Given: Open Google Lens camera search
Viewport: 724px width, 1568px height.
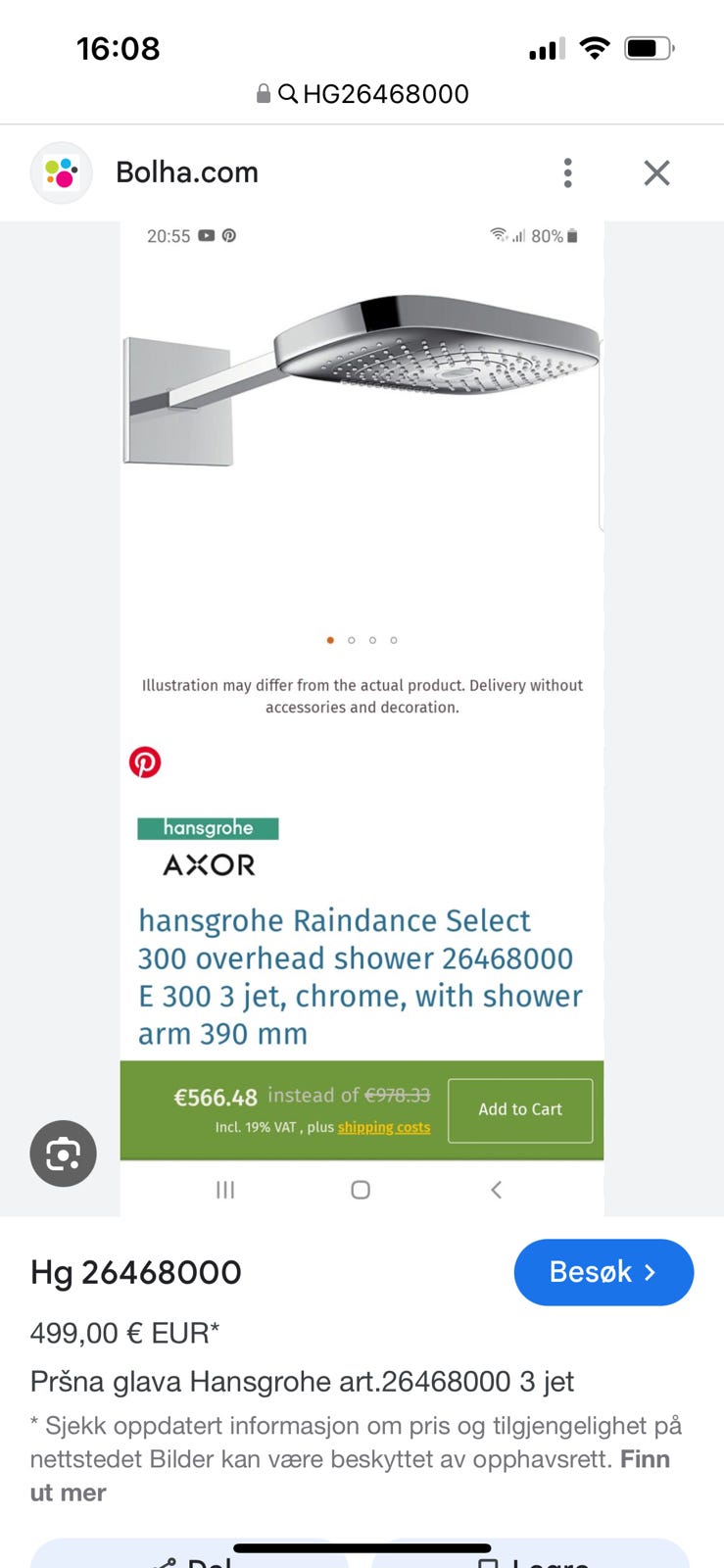Looking at the screenshot, I should click(x=63, y=1153).
